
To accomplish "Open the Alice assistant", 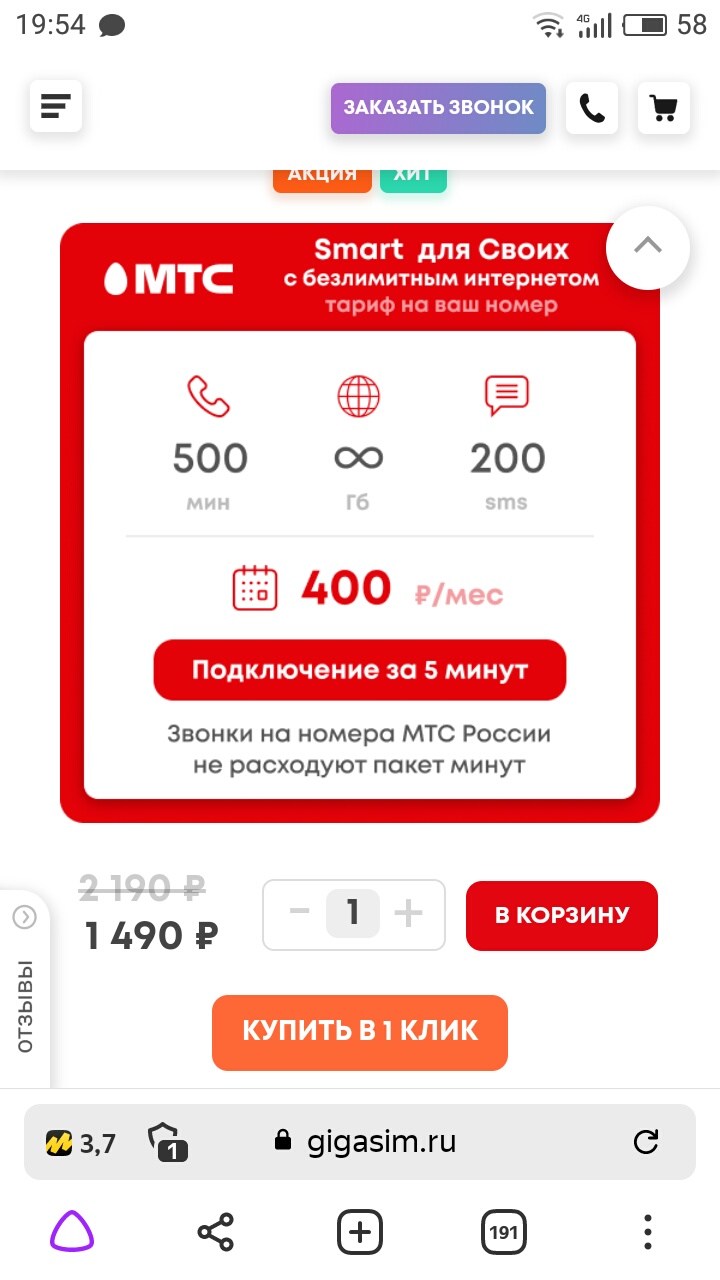I will coord(72,1232).
